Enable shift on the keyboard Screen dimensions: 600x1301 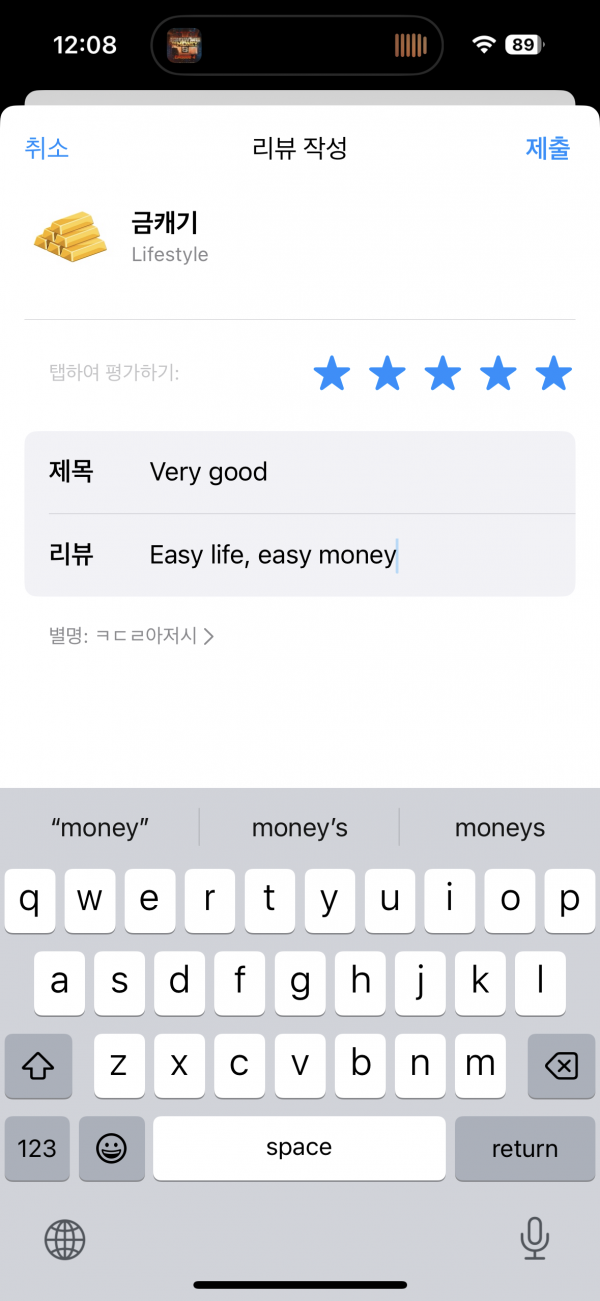(x=38, y=1066)
